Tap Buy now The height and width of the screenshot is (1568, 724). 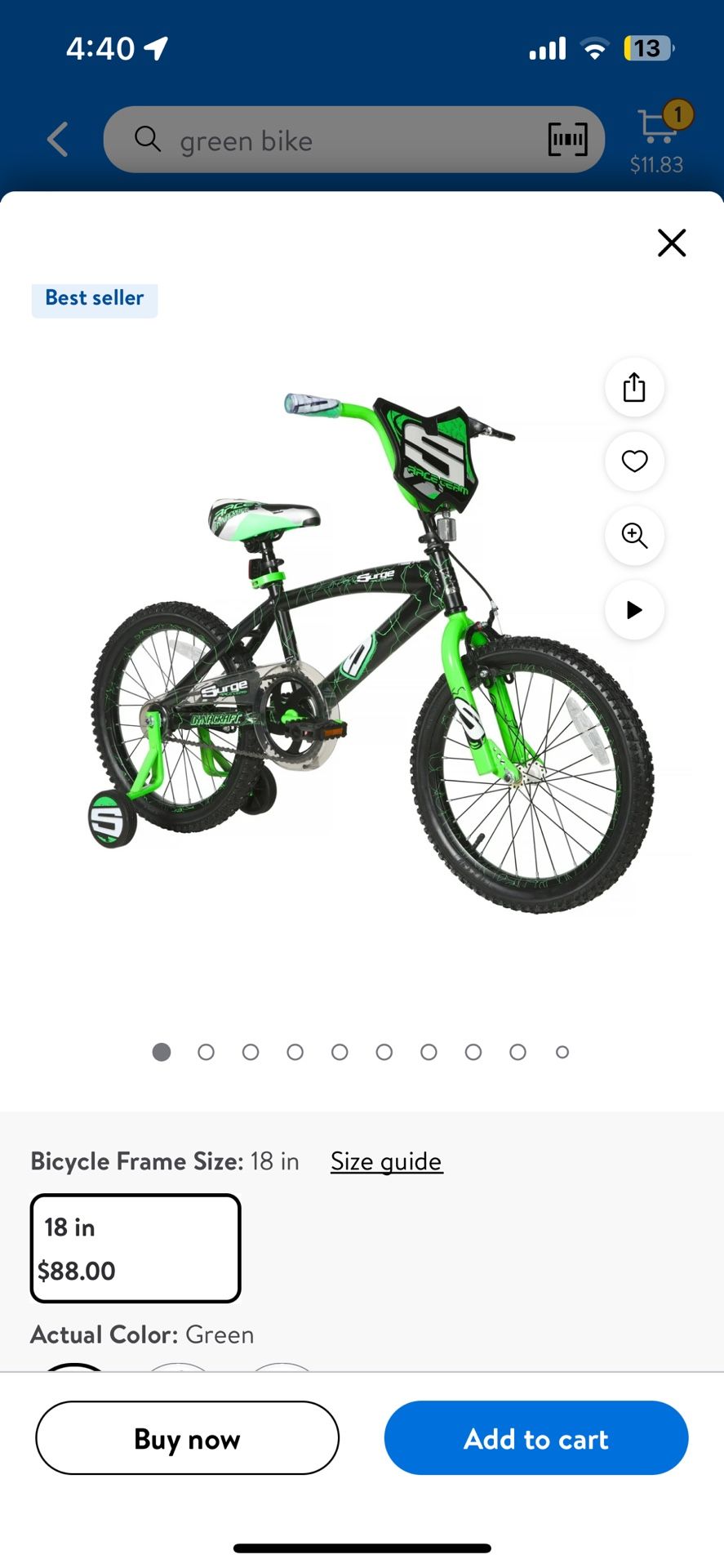[x=187, y=1438]
